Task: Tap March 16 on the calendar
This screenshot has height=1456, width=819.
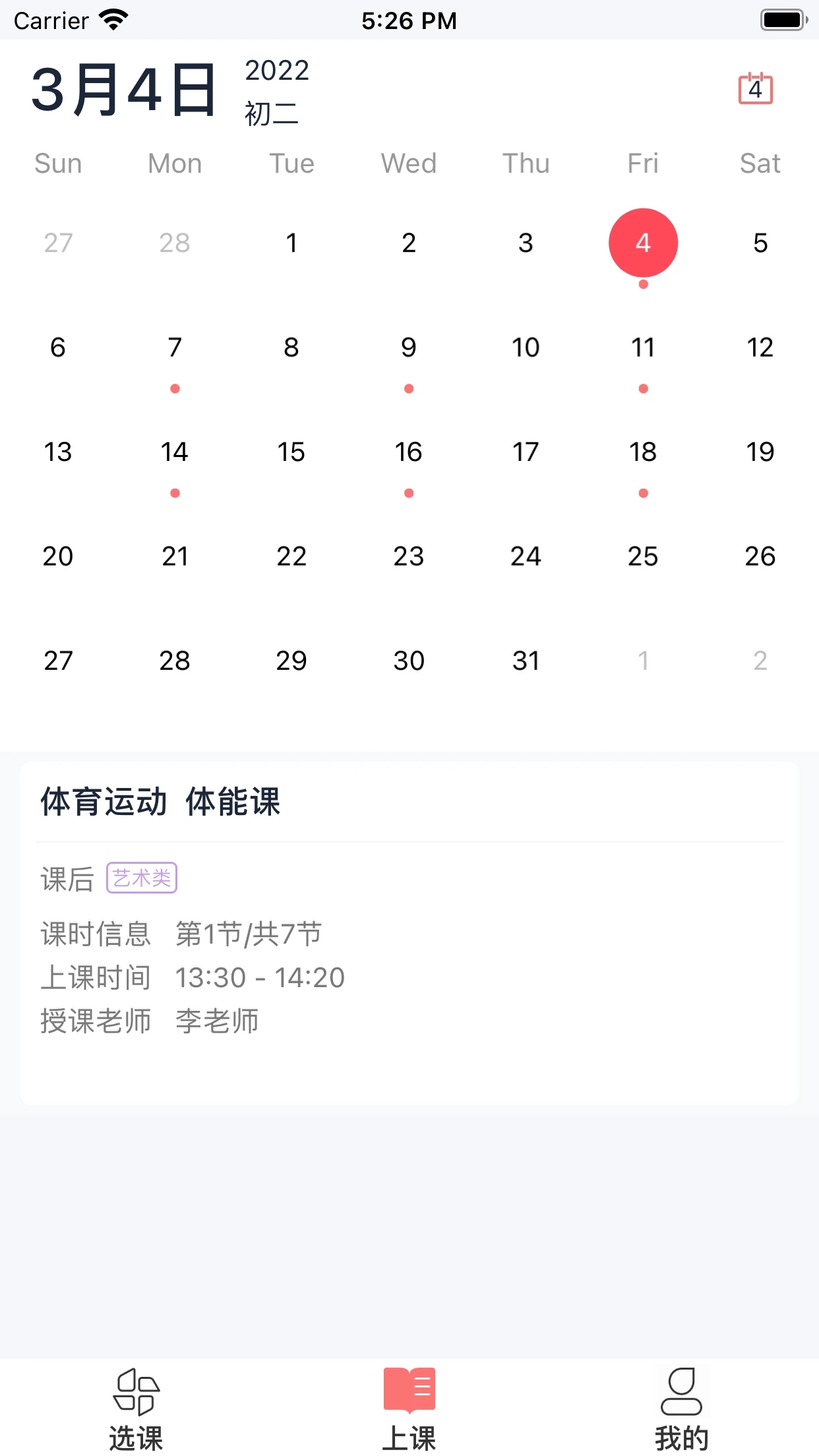Action: pyautogui.click(x=409, y=452)
